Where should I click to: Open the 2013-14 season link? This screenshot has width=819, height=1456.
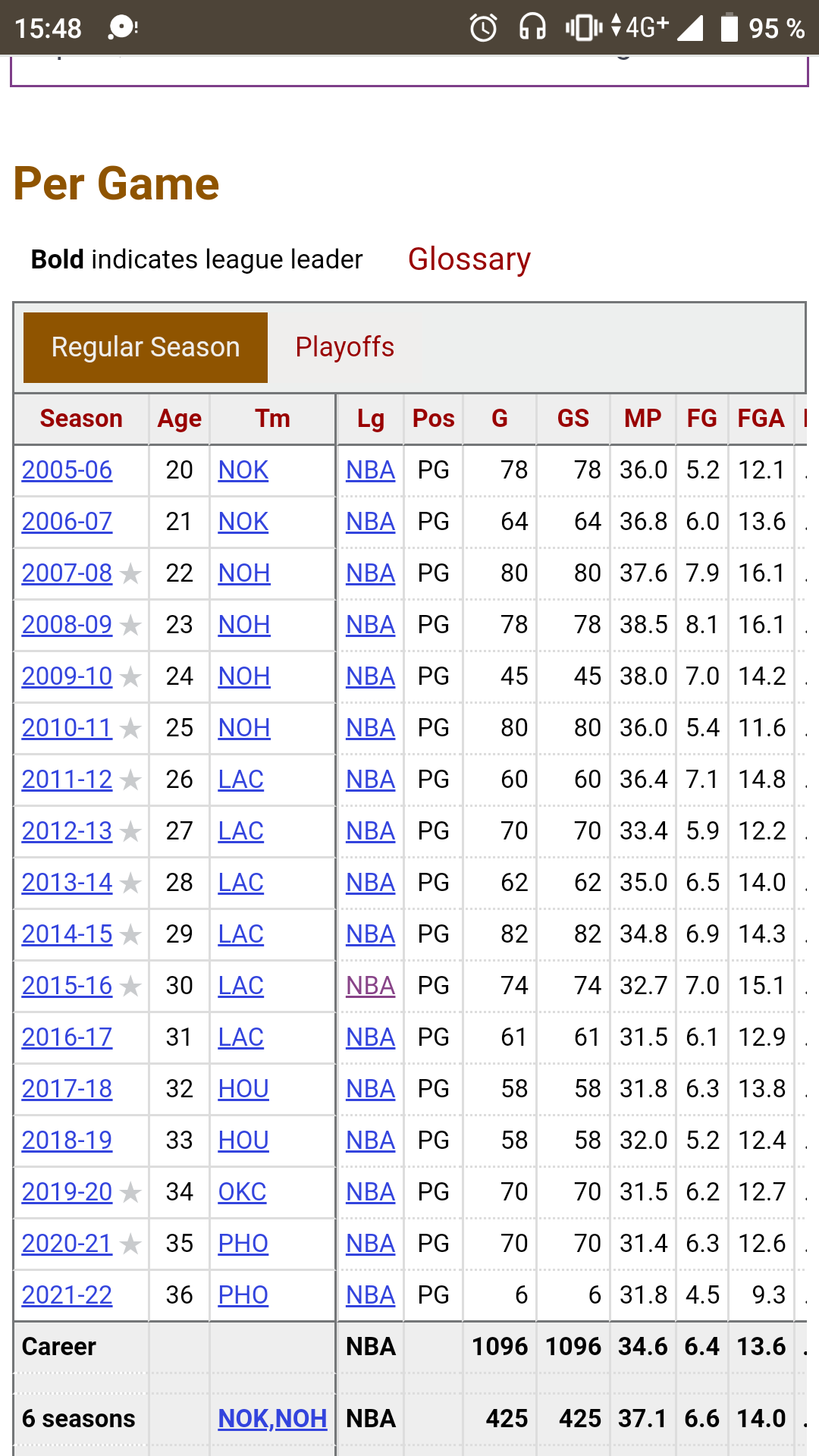[67, 883]
